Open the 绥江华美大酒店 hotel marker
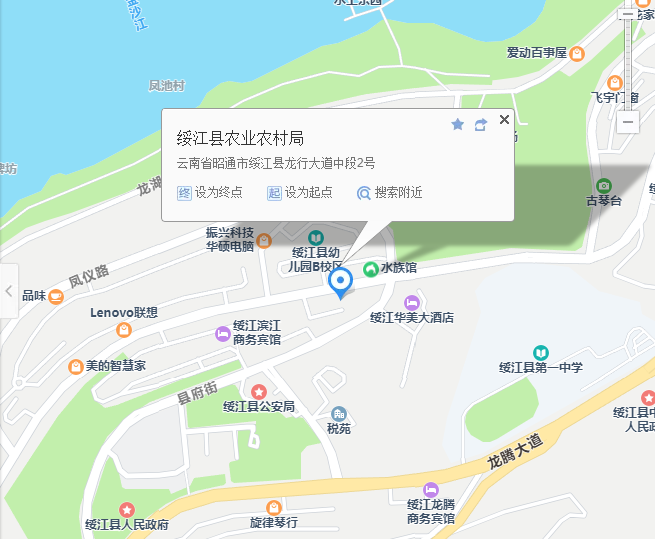 (411, 302)
